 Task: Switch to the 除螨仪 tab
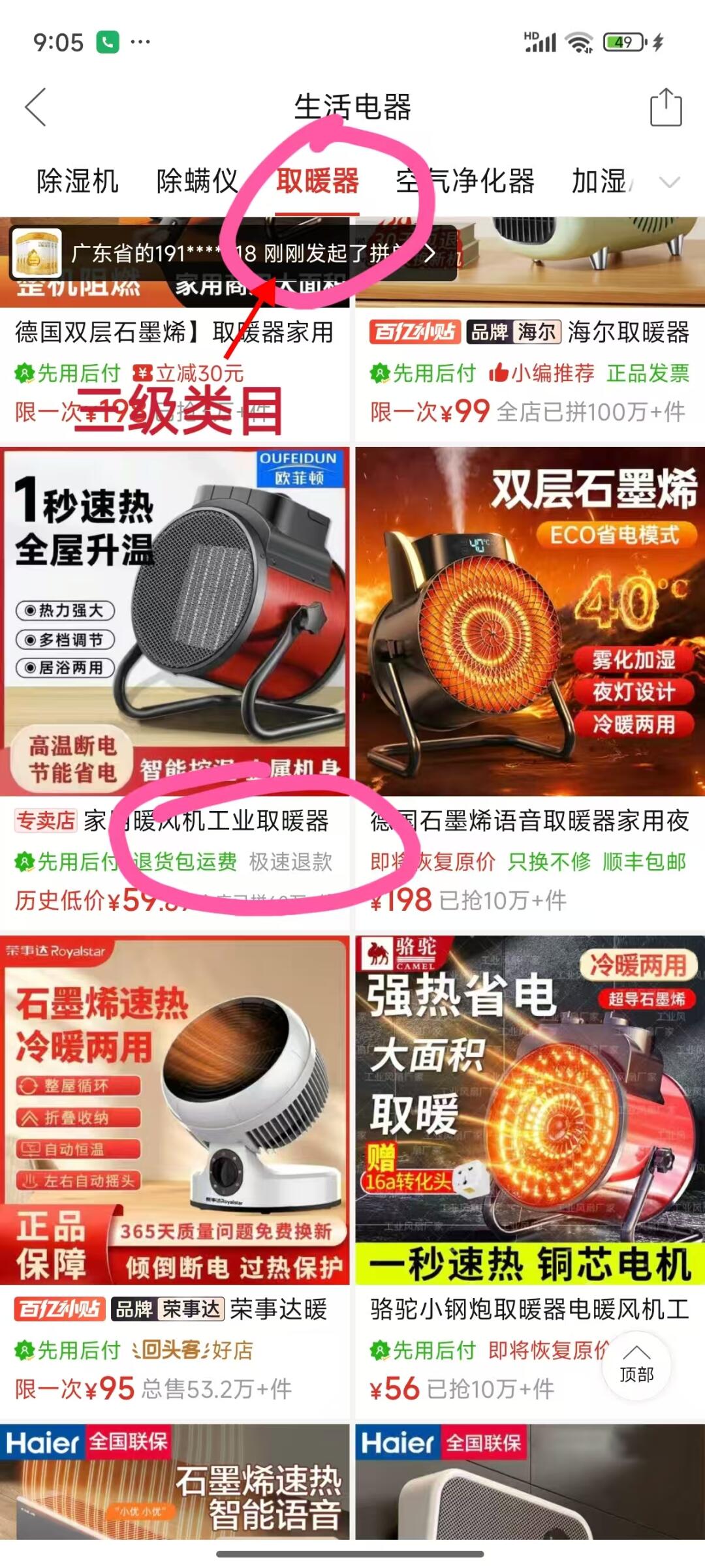coord(197,181)
